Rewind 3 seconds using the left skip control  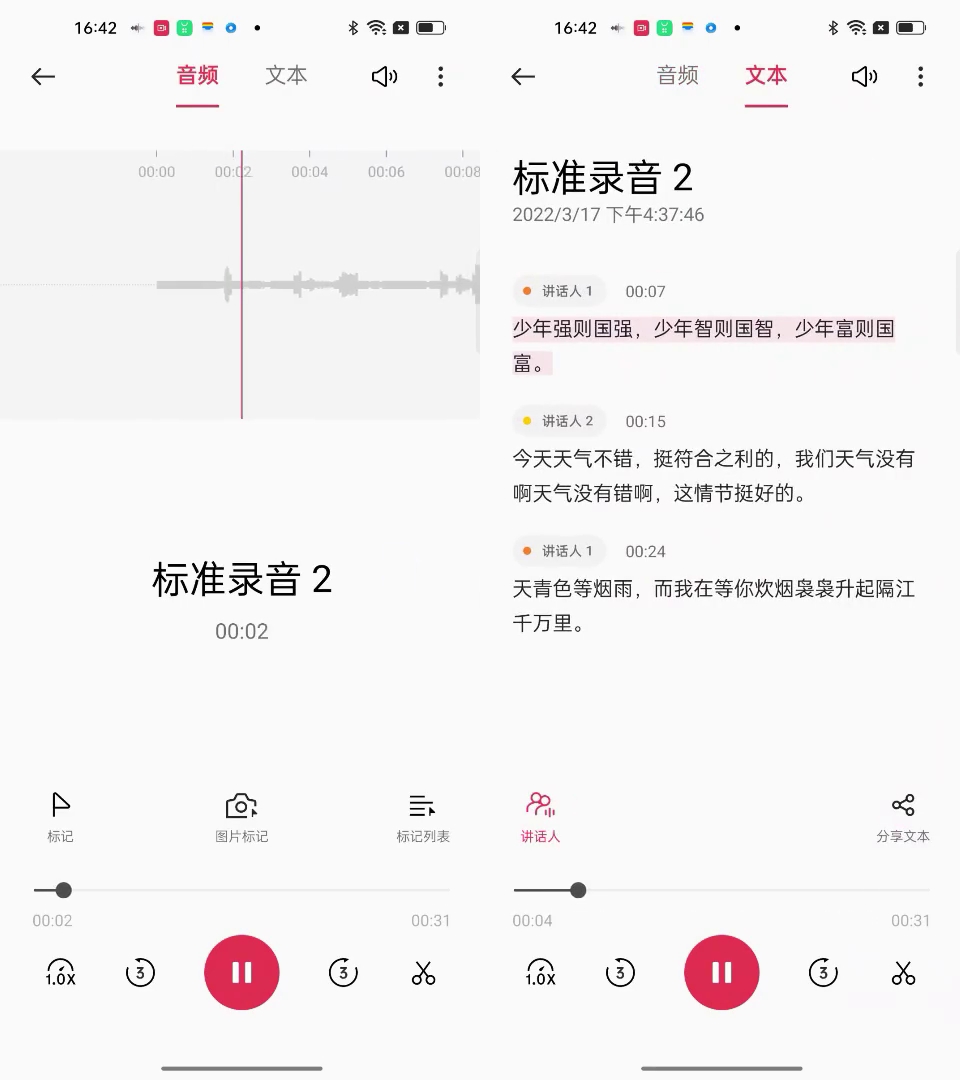coord(140,971)
